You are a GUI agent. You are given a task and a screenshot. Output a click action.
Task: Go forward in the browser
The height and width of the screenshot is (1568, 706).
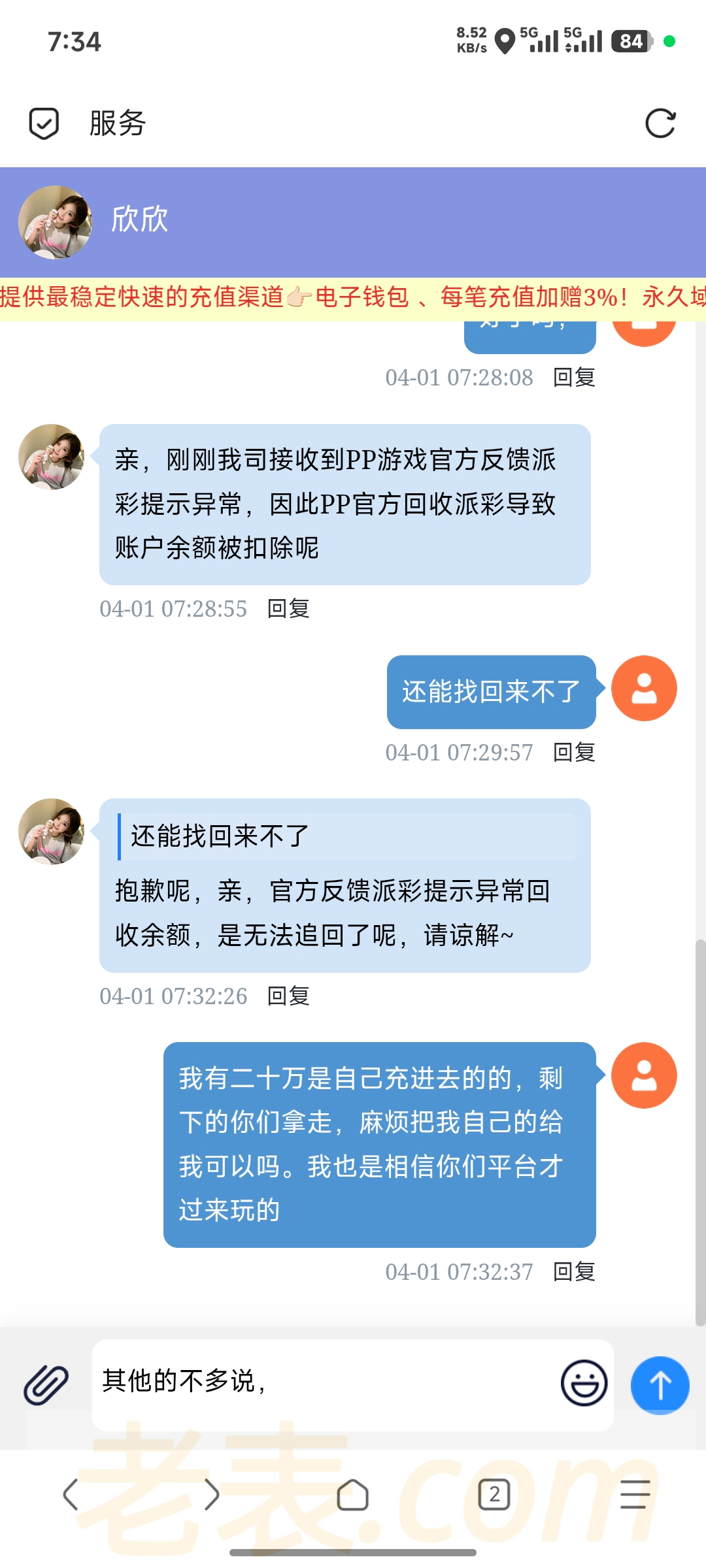click(212, 1494)
